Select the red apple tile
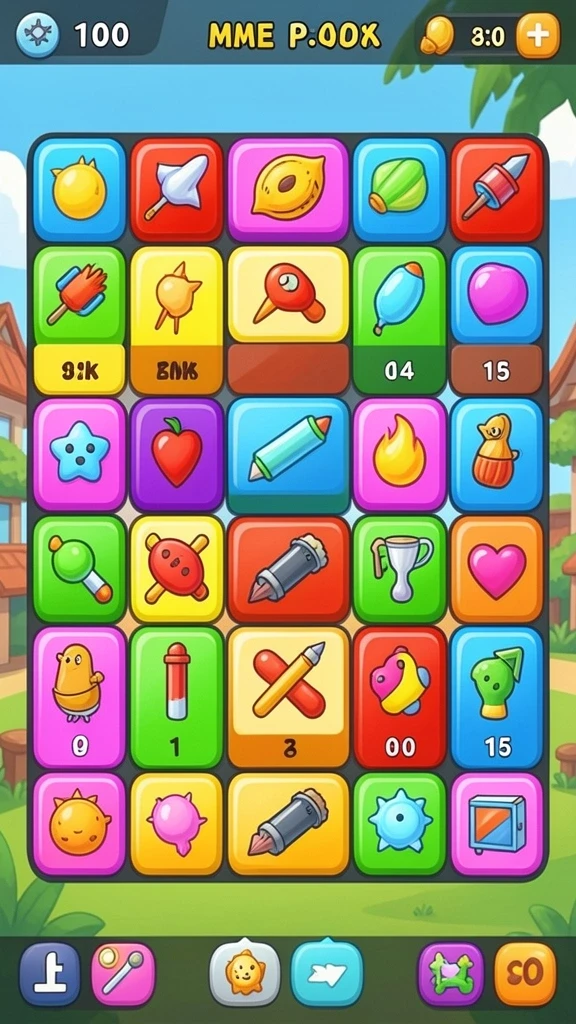 (177, 455)
